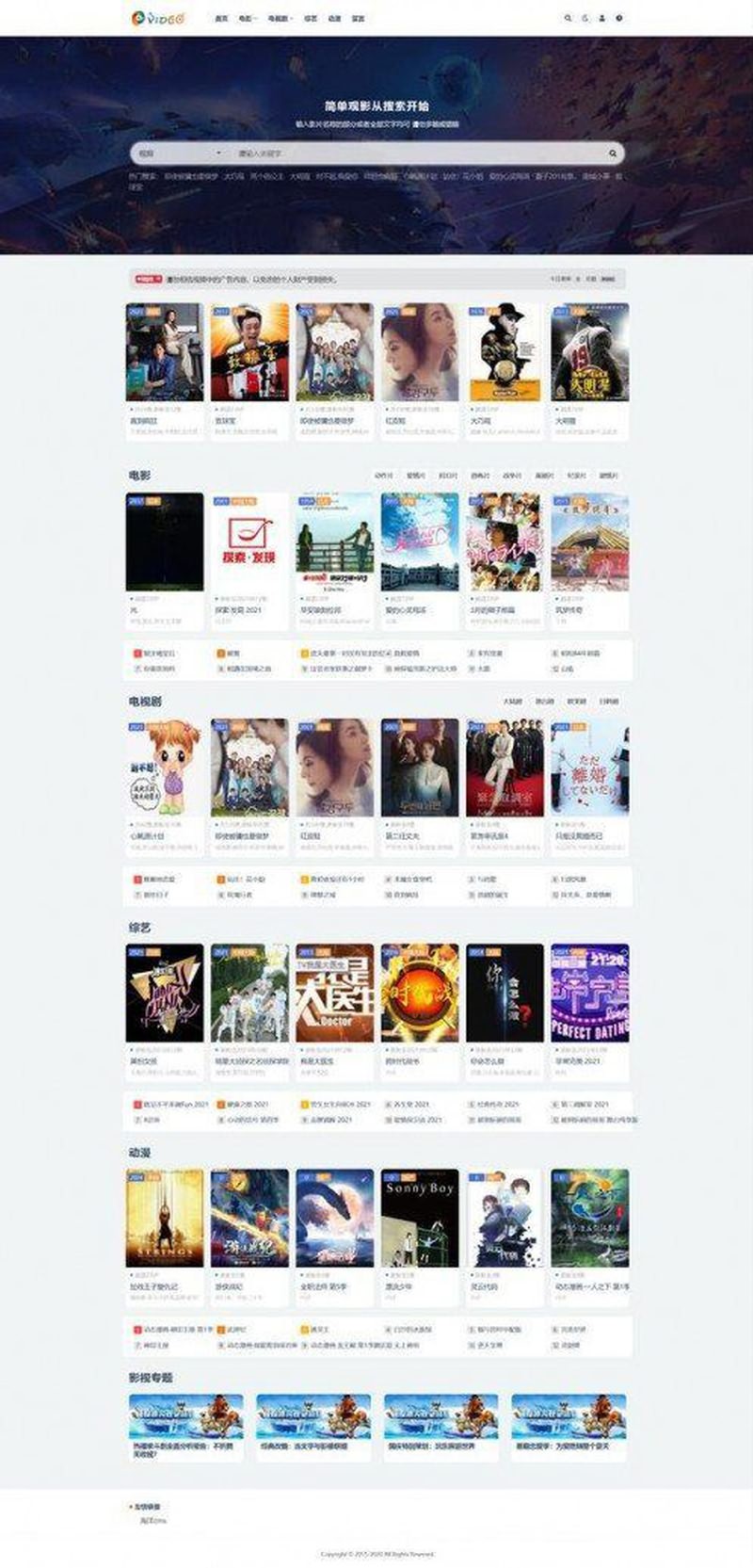Focus the keyword search field in the hero

click(x=414, y=153)
